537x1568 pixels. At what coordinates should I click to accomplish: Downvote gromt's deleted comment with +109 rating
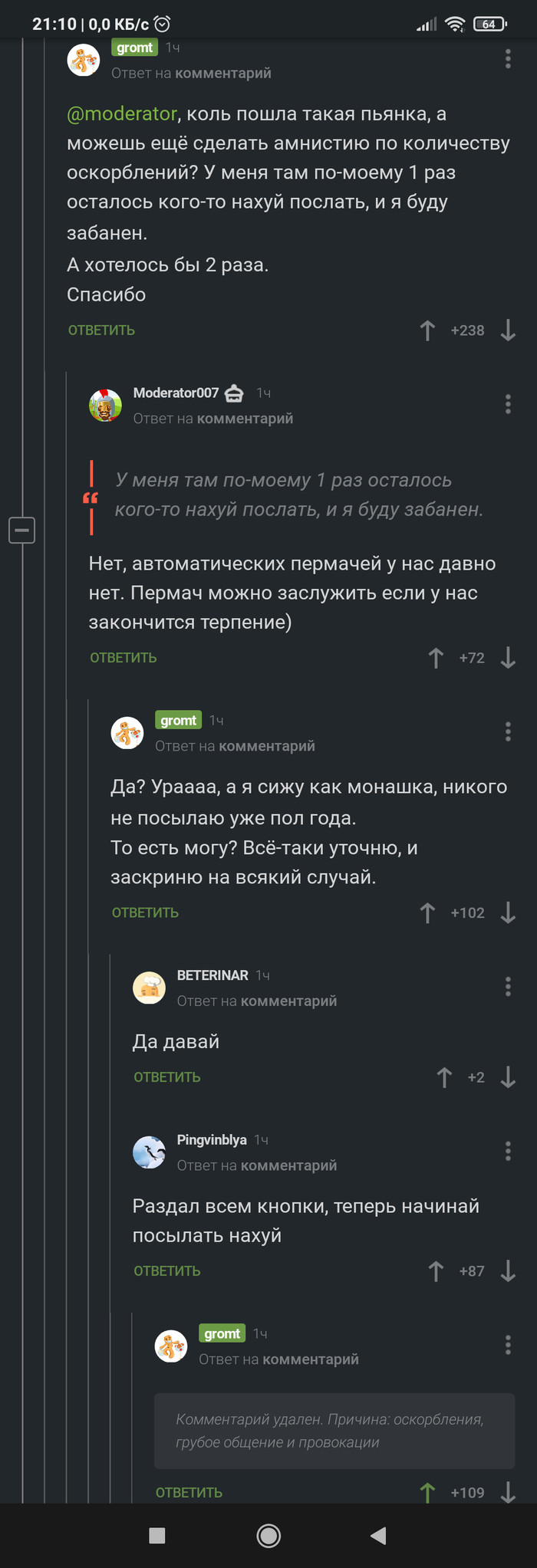[508, 1493]
